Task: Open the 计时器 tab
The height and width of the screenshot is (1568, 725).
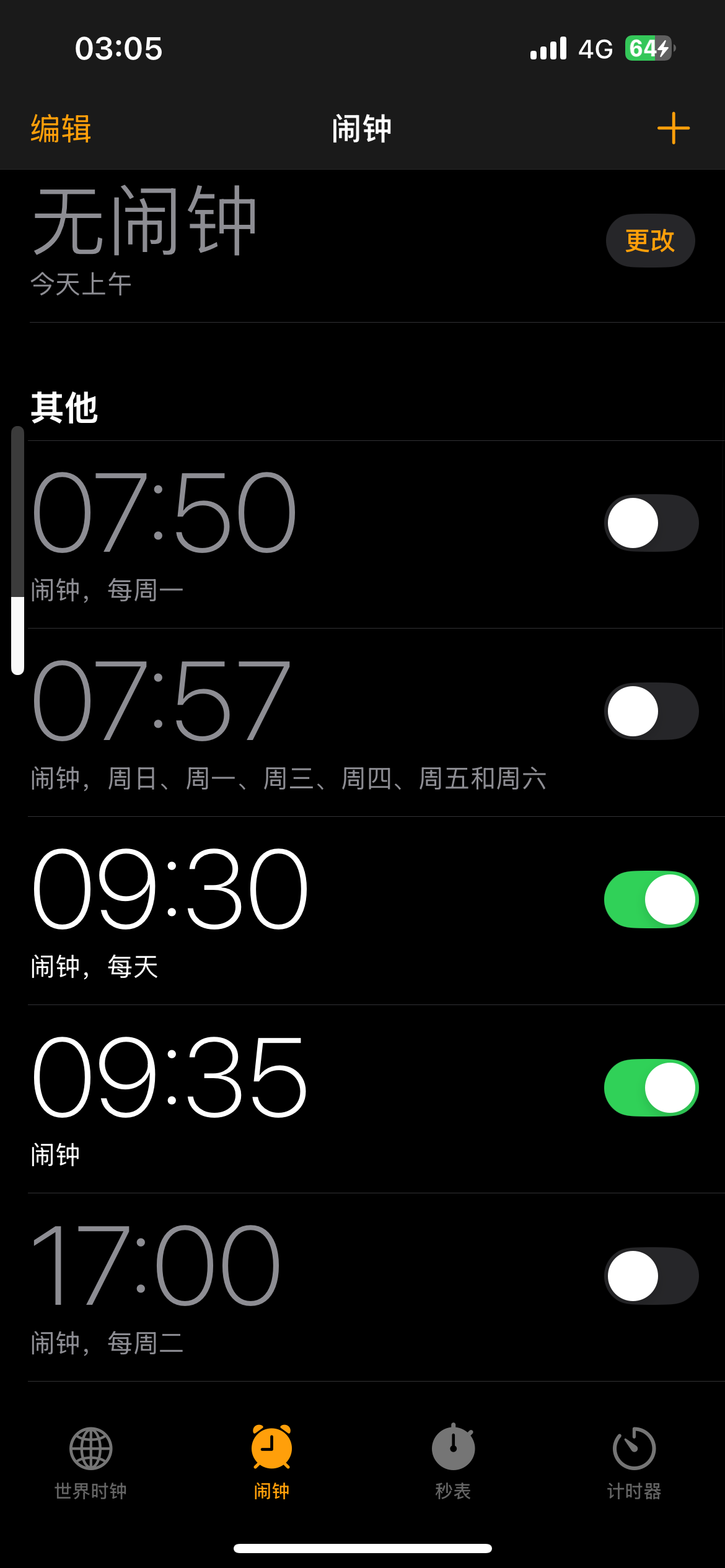Action: click(634, 1463)
